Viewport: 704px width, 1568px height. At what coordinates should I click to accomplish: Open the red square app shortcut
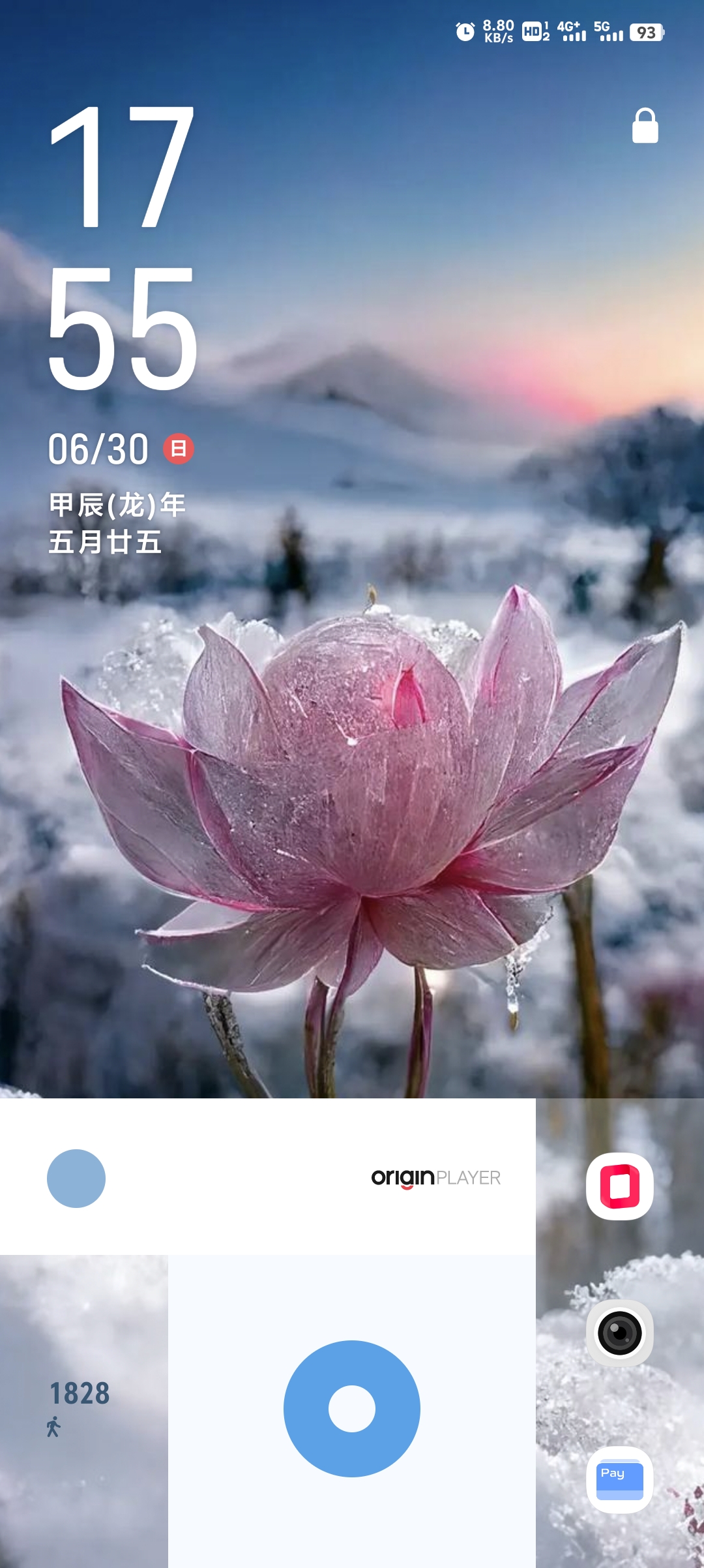[619, 1186]
